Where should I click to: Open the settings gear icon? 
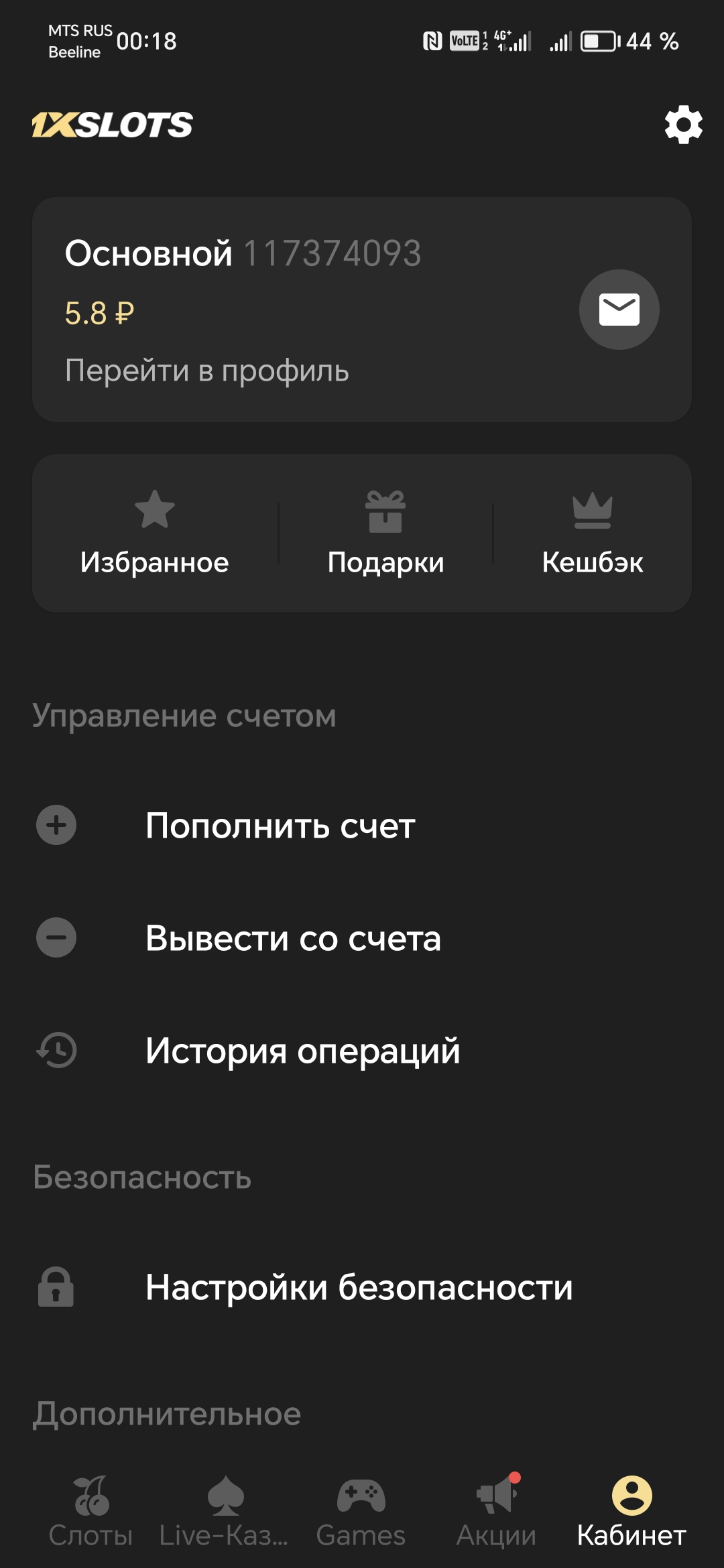[683, 125]
